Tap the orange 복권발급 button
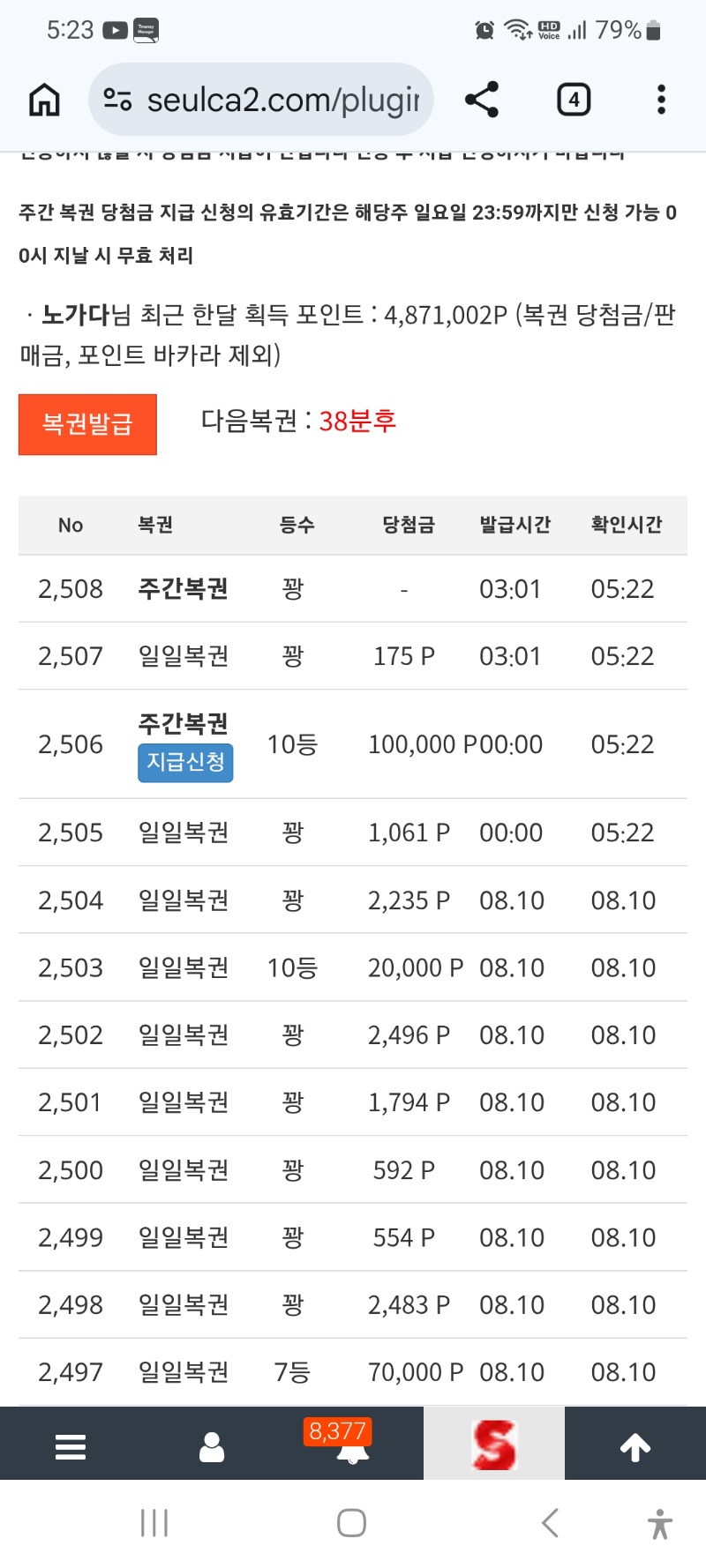The image size is (706, 1568). (x=87, y=424)
